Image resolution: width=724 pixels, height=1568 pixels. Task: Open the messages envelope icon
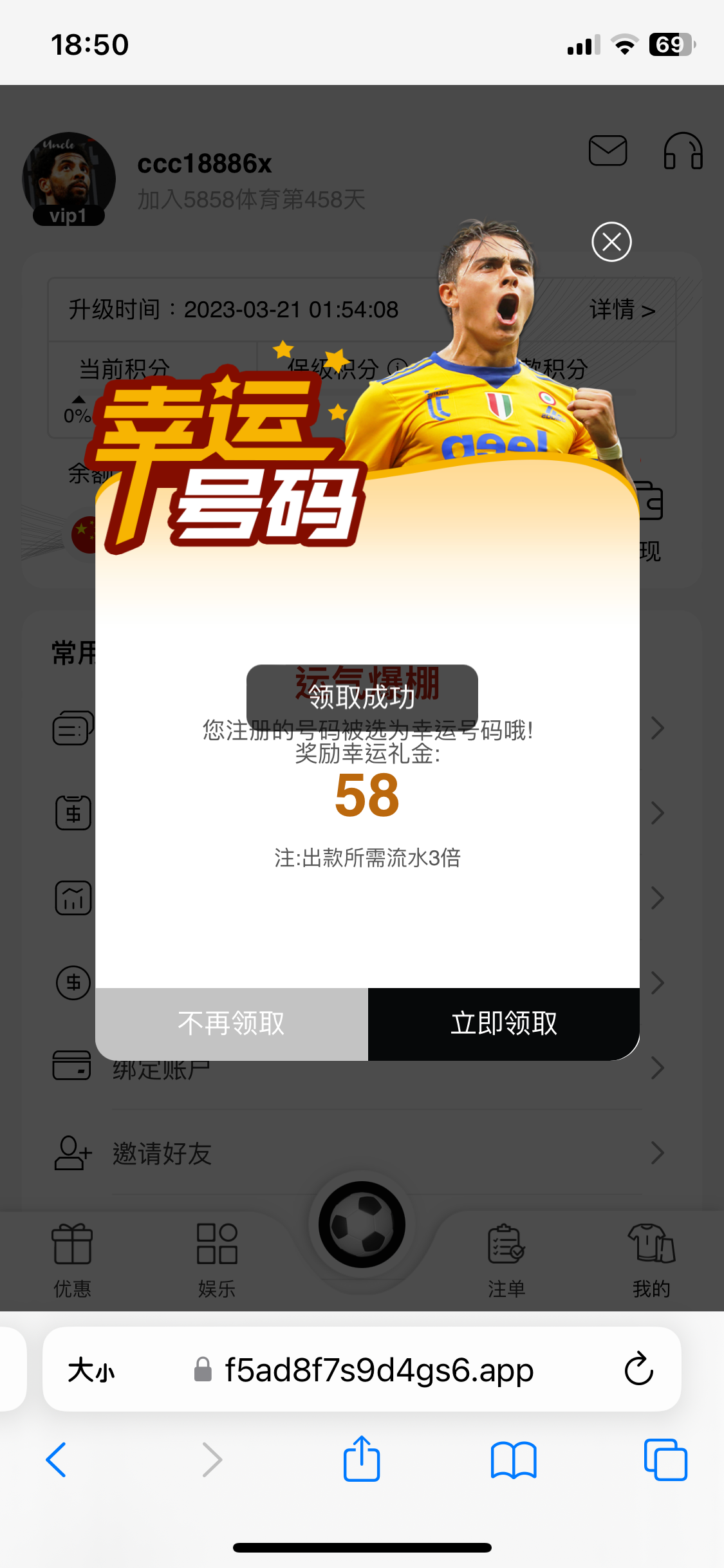[608, 151]
